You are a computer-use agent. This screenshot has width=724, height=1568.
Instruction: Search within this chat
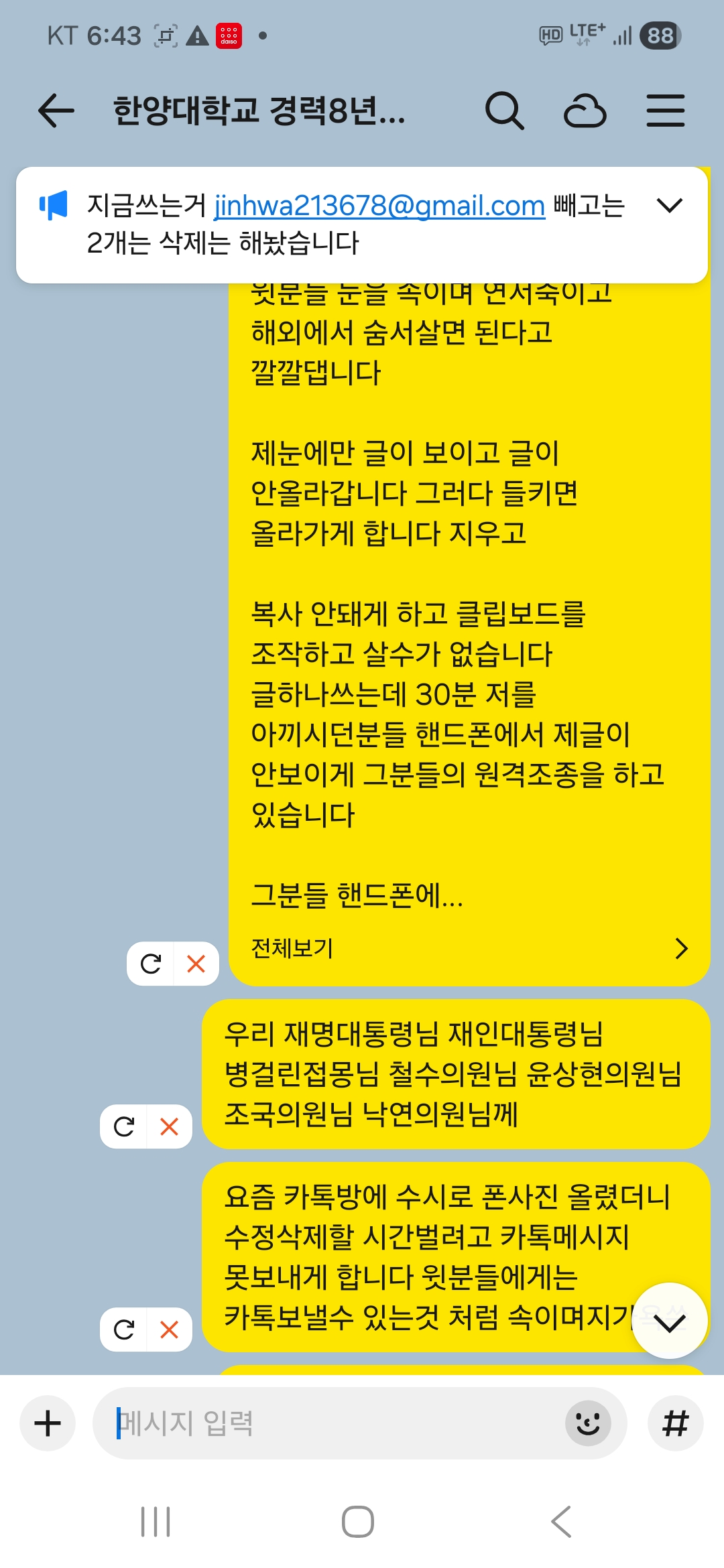coord(504,111)
